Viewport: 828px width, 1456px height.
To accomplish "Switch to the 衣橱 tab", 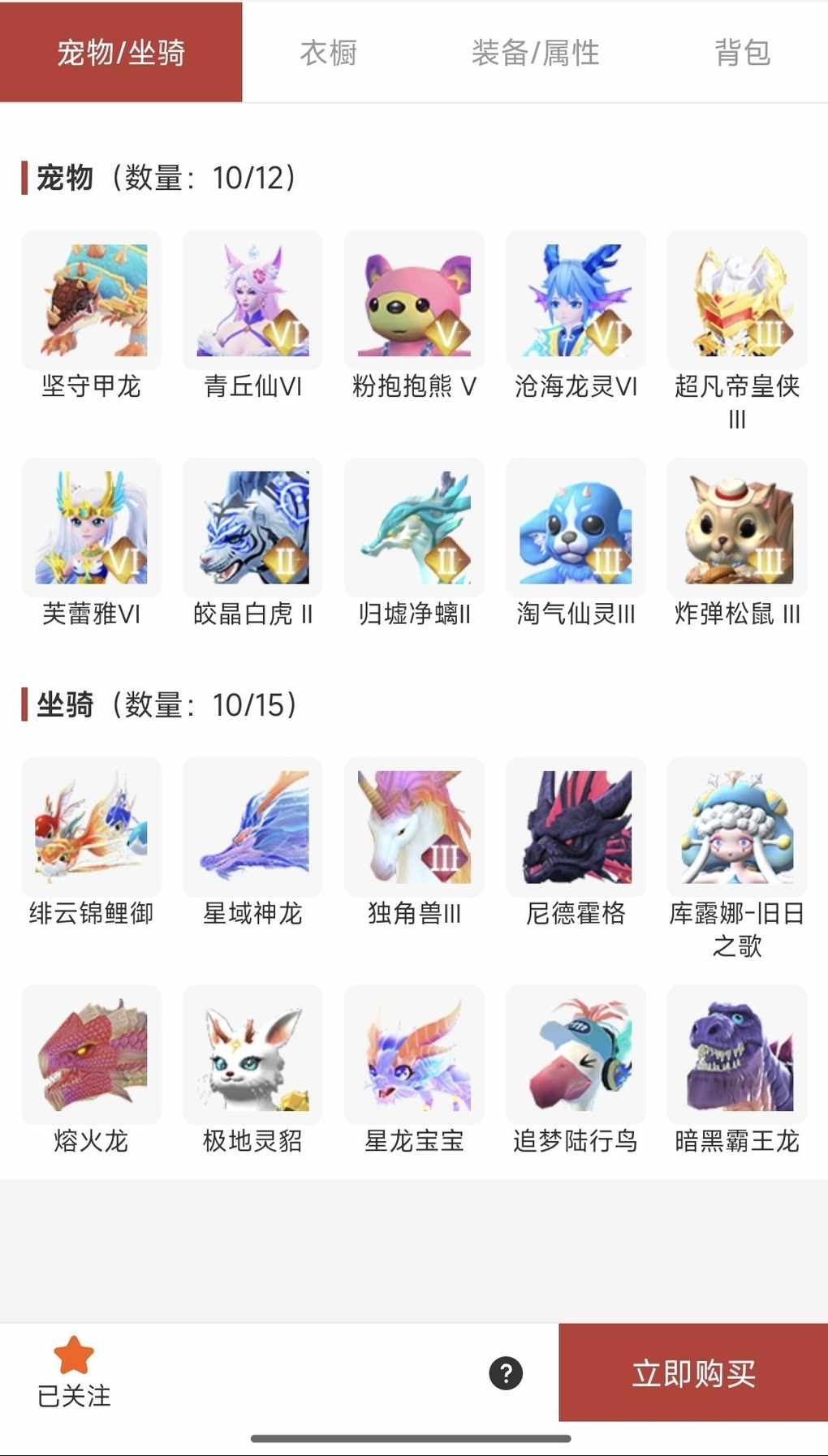I will 329,53.
